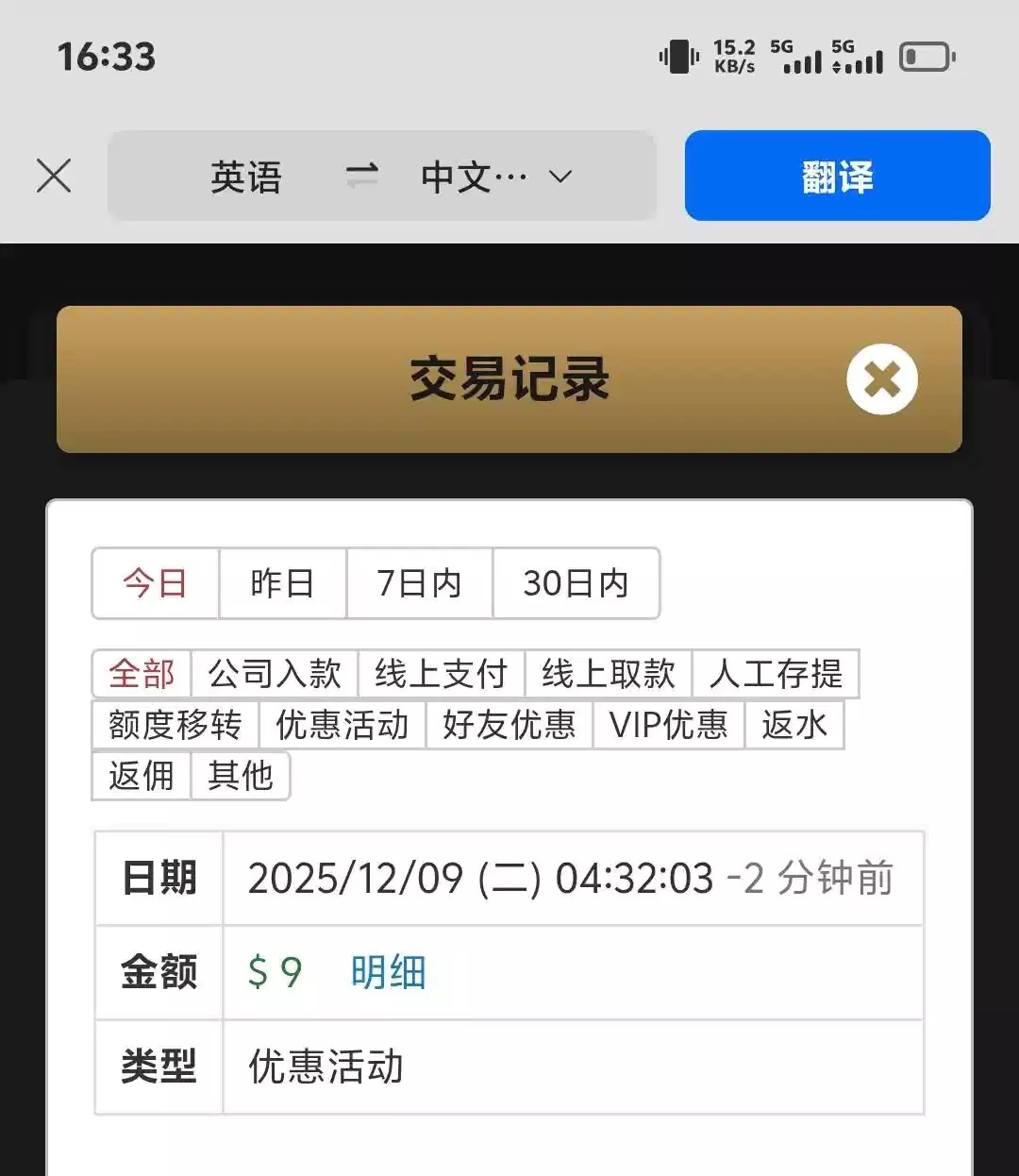Tap the blue 翻译 button
Viewport: 1019px width, 1176px height.
[x=837, y=176]
